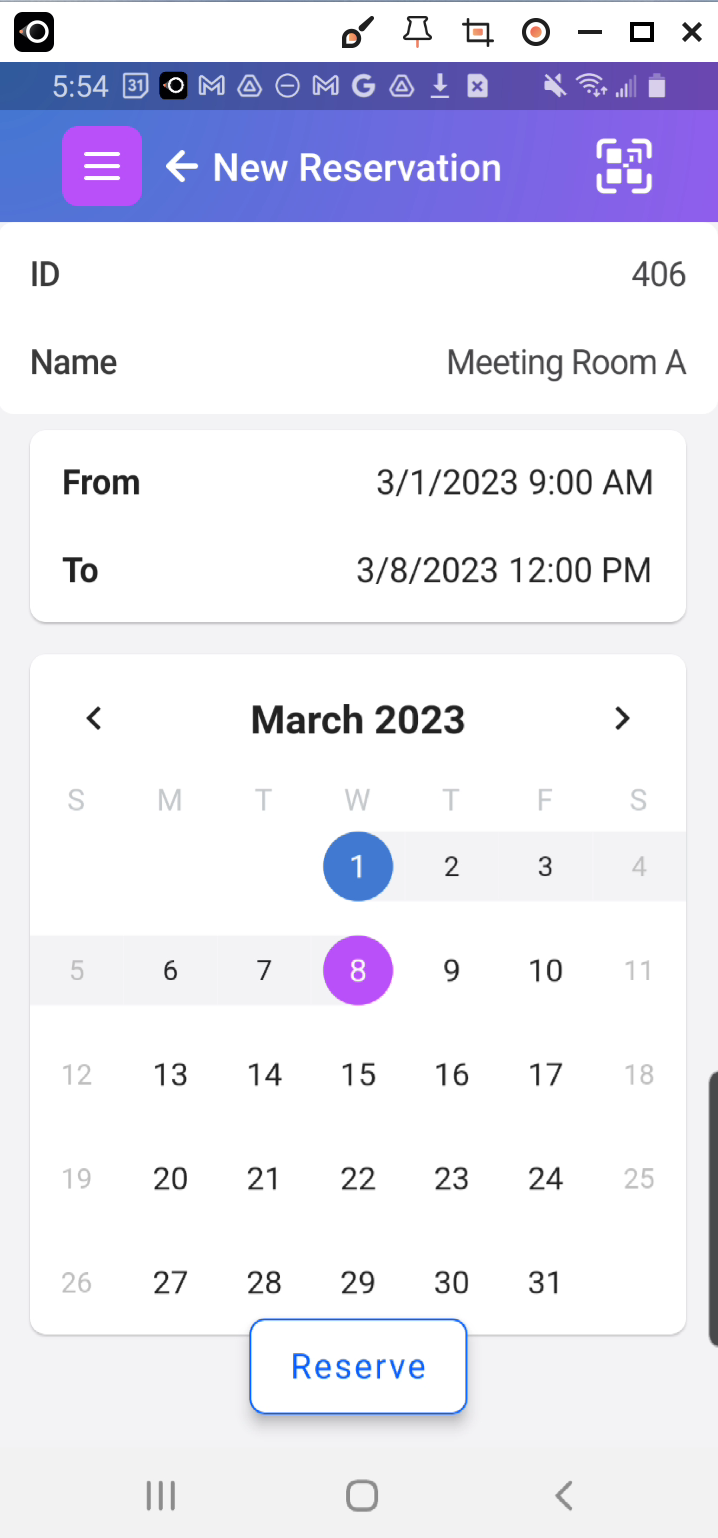Tap March 13 in the calendar
Image resolution: width=718 pixels, height=1538 pixels.
pyautogui.click(x=170, y=1075)
